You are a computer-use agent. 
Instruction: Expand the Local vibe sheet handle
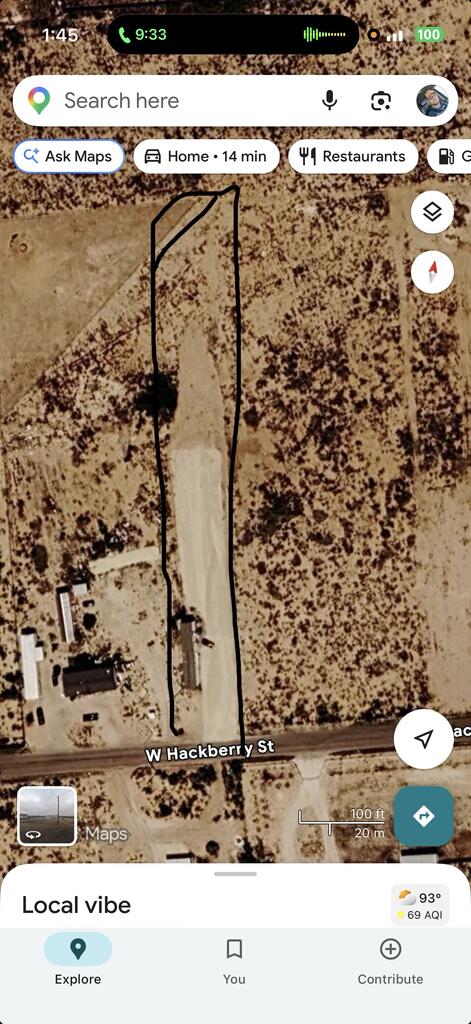coord(235,874)
